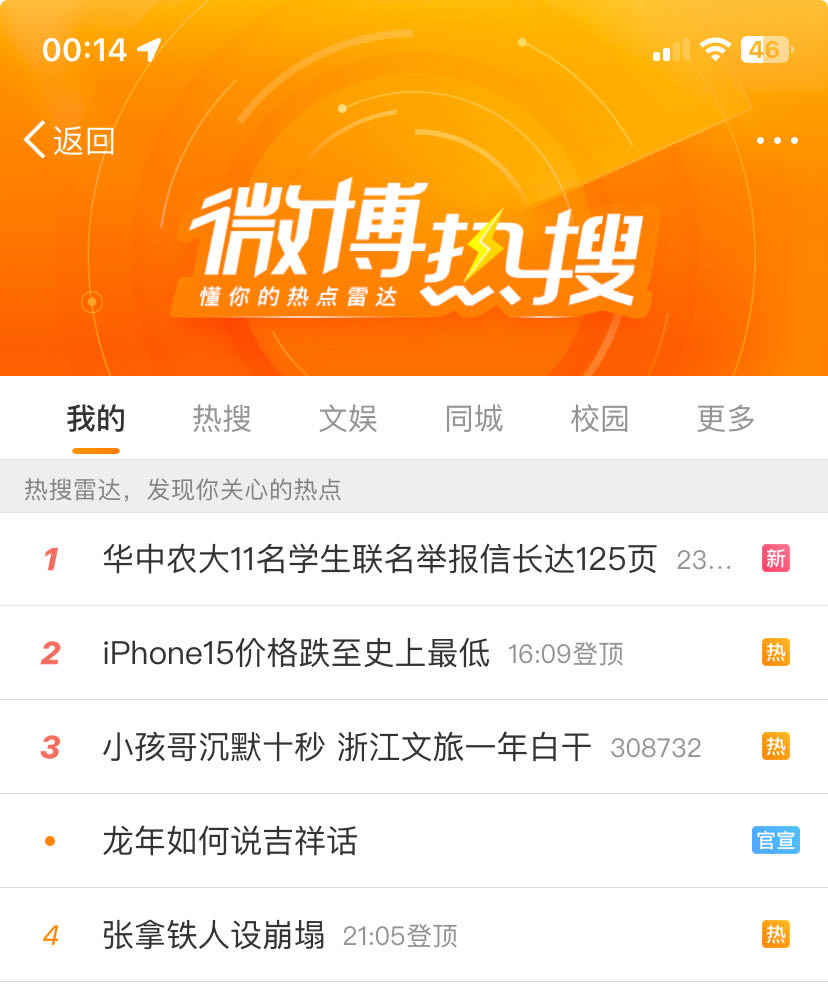The height and width of the screenshot is (994, 828).
Task: Switch to the 文娱 tab
Action: point(348,418)
